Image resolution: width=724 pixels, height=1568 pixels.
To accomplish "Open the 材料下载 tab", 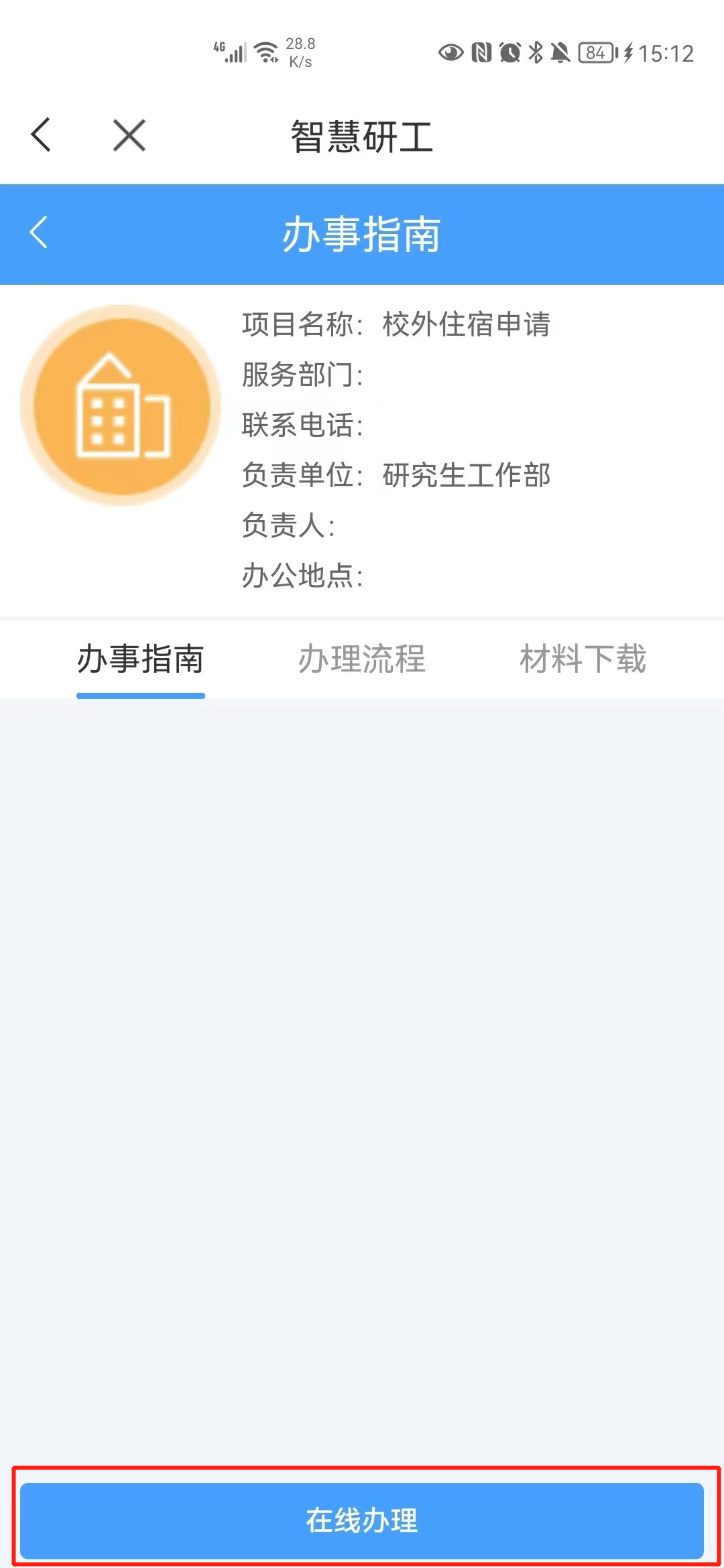I will click(583, 659).
